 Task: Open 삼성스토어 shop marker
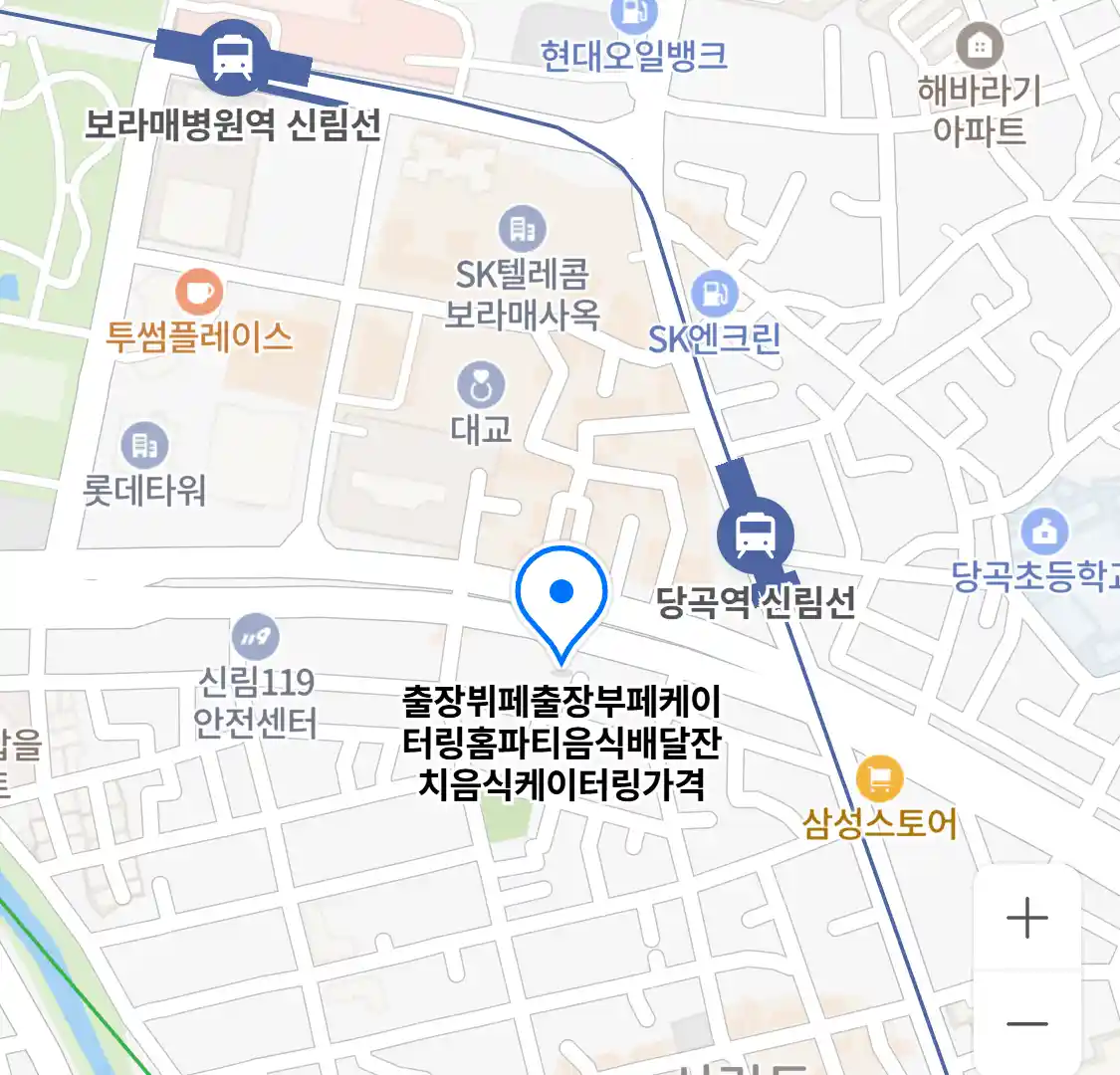point(879,778)
